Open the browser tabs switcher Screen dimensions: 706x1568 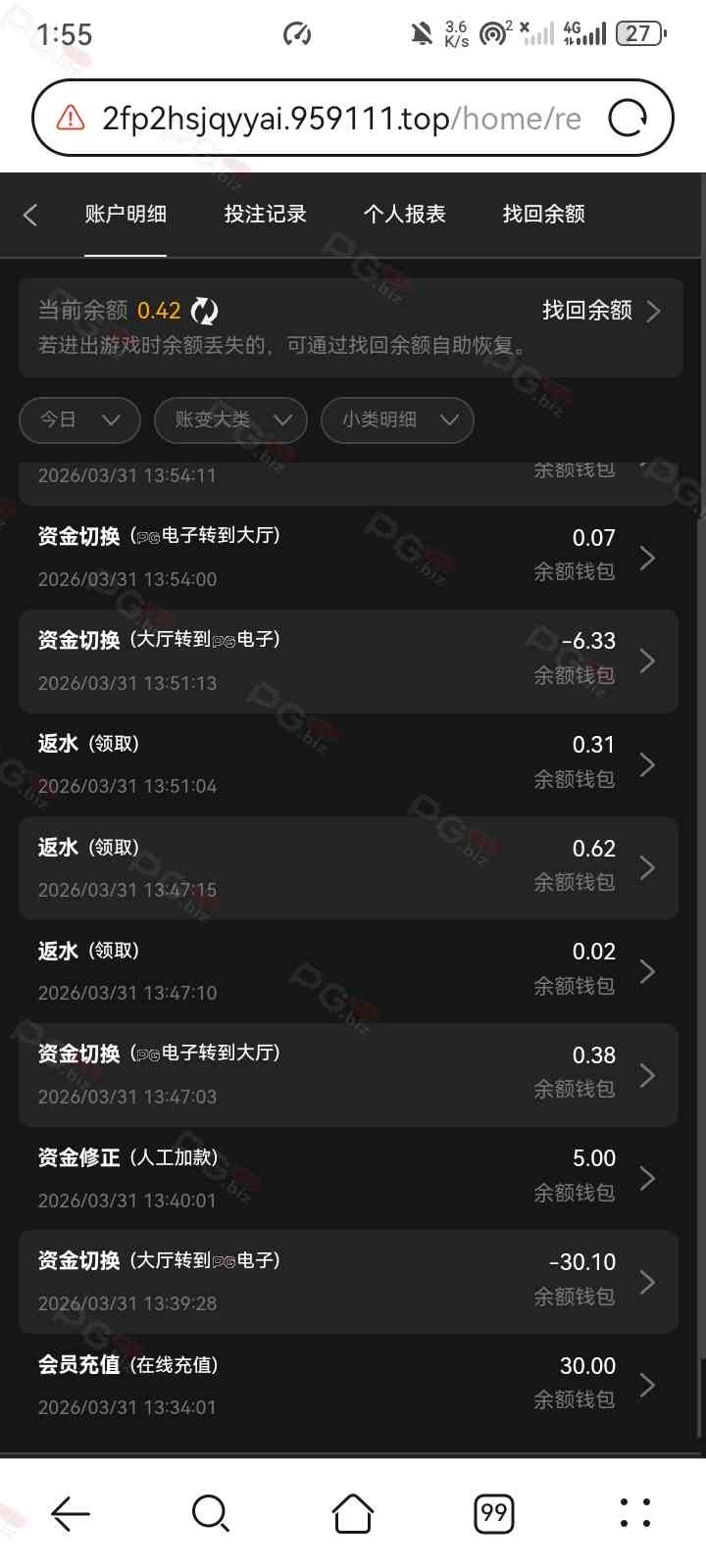click(x=493, y=1513)
